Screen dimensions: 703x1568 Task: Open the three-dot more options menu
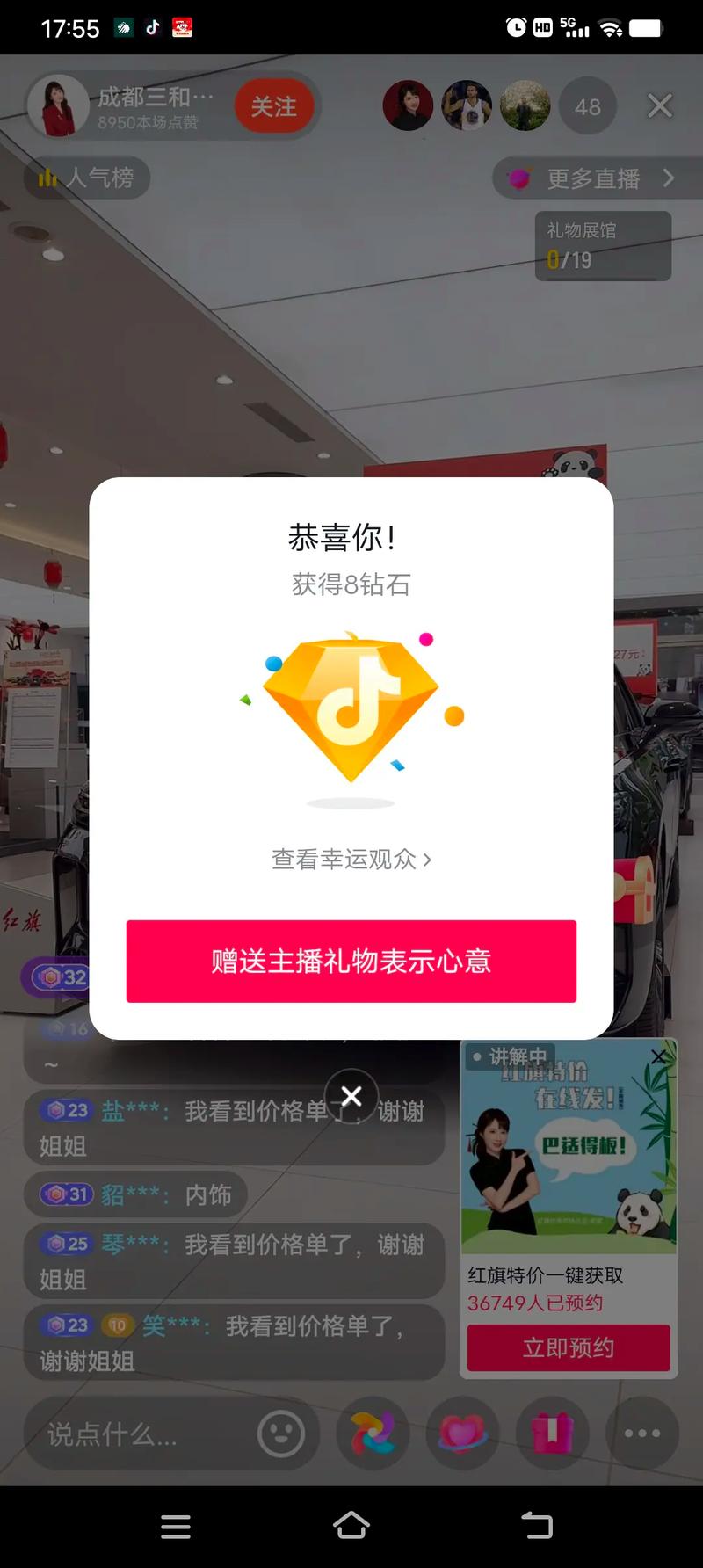pos(642,1434)
